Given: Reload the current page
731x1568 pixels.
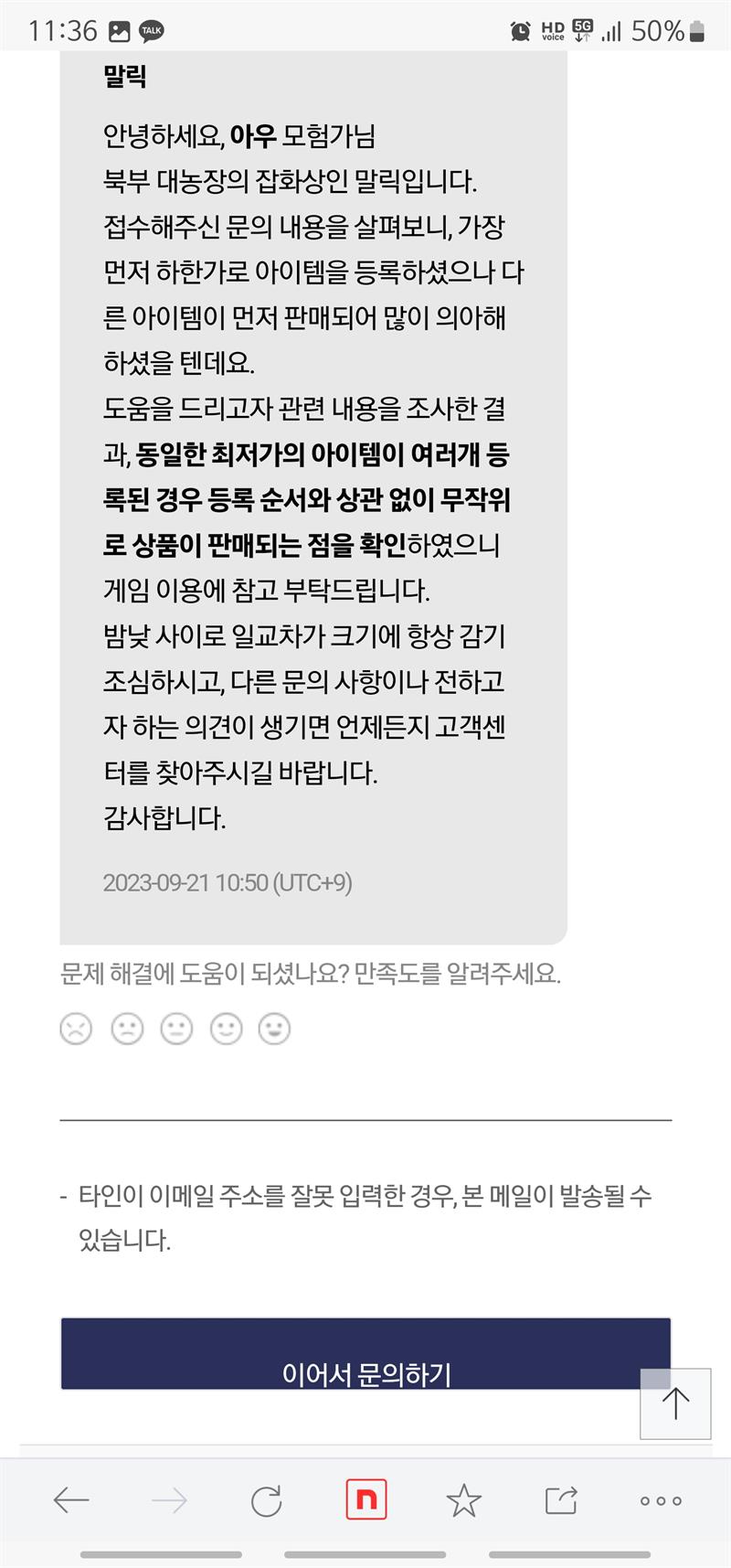Looking at the screenshot, I should (267, 1500).
